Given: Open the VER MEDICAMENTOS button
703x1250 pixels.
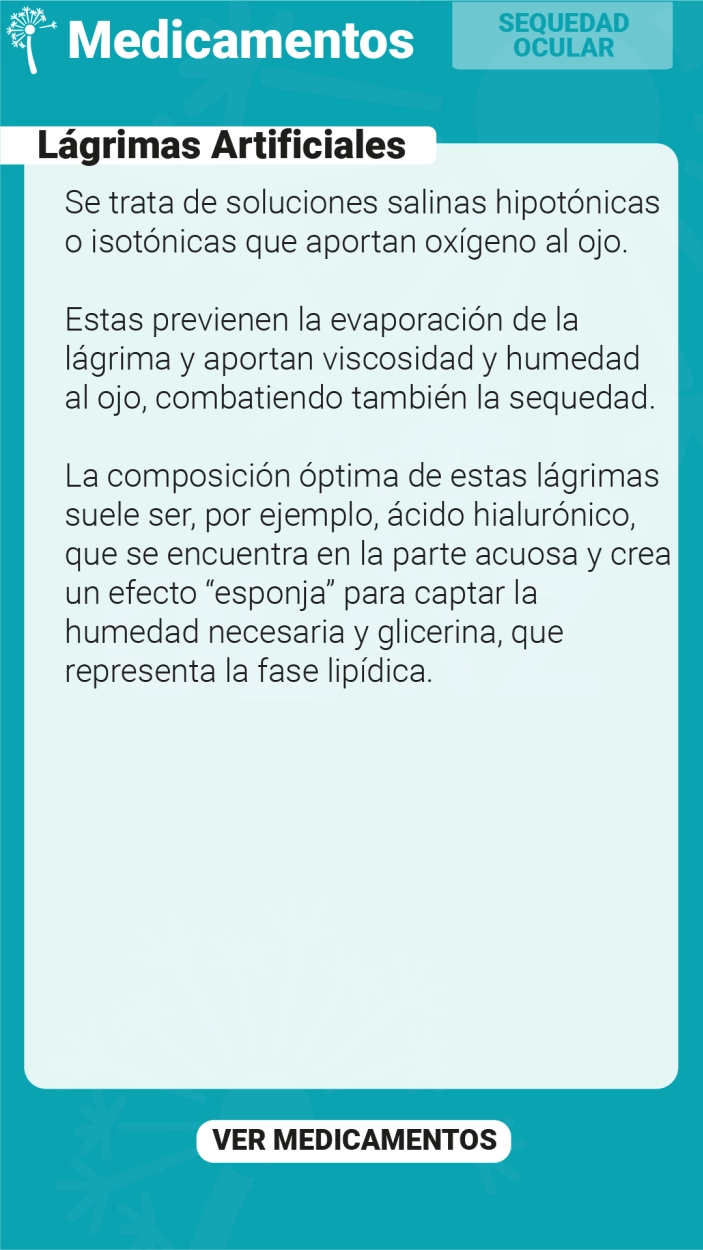Looking at the screenshot, I should (354, 1140).
